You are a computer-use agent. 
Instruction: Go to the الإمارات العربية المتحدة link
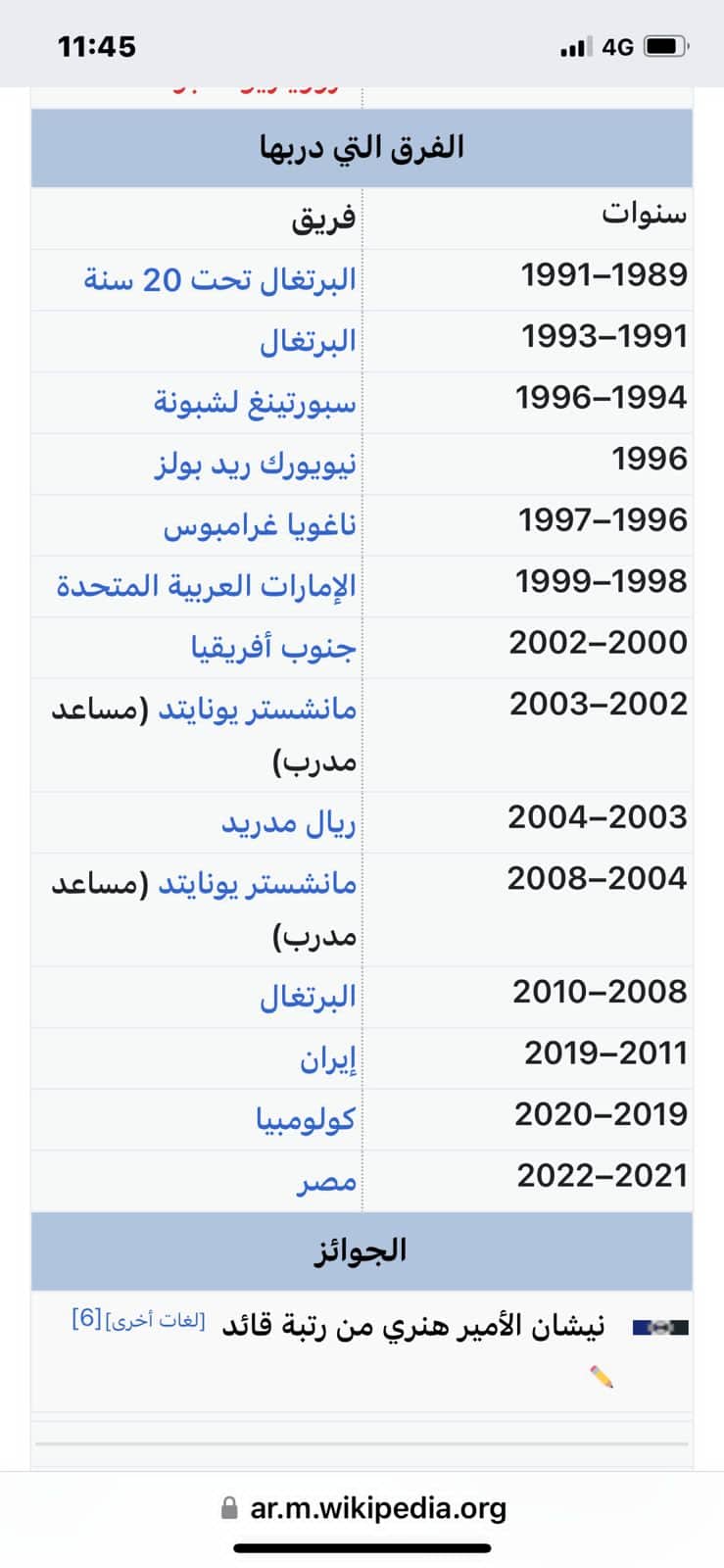point(206,585)
